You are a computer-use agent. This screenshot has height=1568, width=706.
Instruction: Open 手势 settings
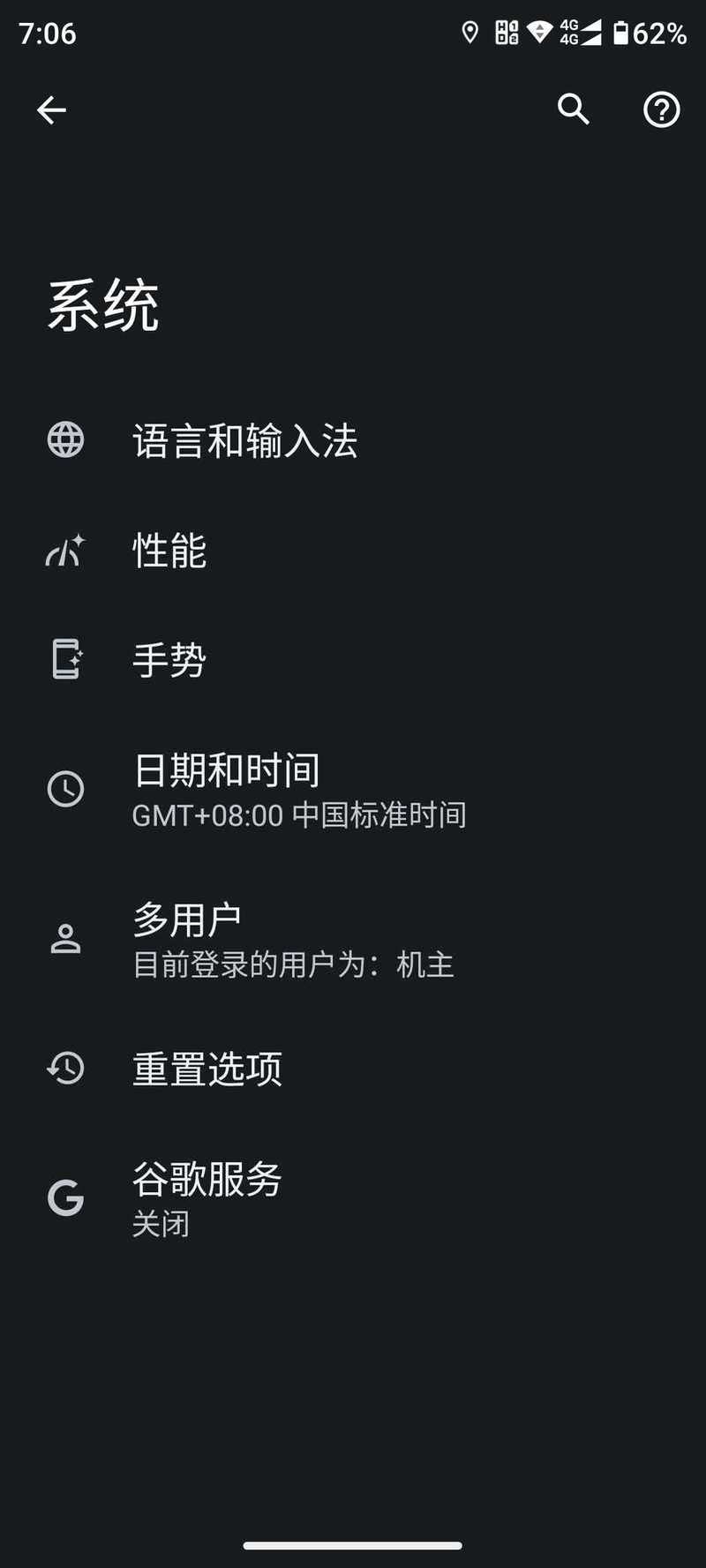(x=353, y=660)
